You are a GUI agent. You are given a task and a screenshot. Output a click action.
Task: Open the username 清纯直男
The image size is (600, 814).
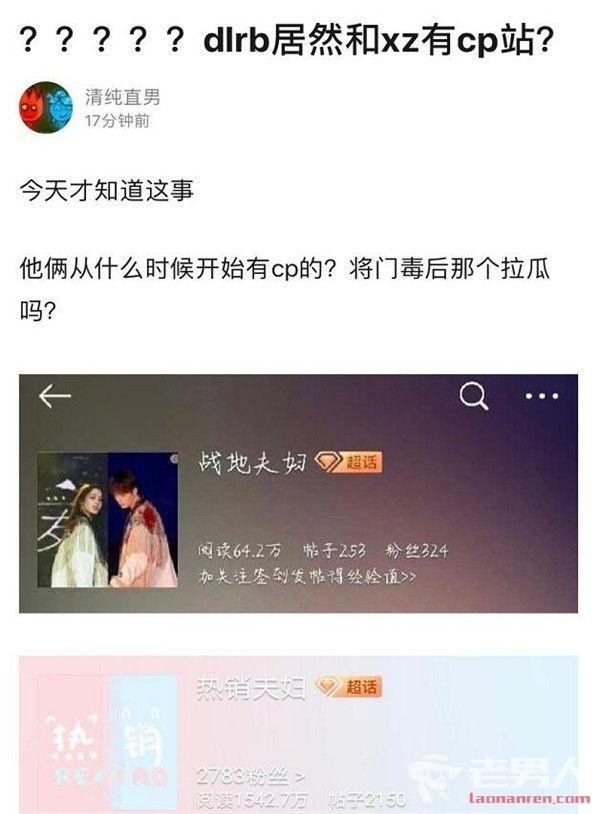coord(122,97)
